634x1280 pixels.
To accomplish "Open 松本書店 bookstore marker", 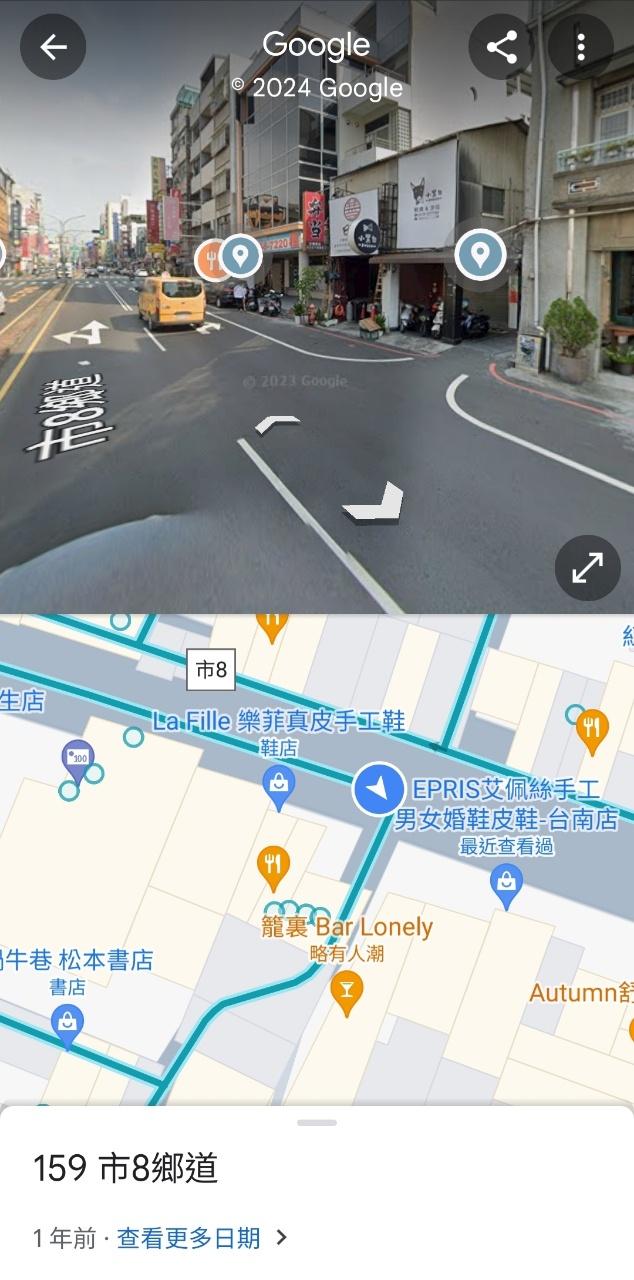I will [x=67, y=1023].
